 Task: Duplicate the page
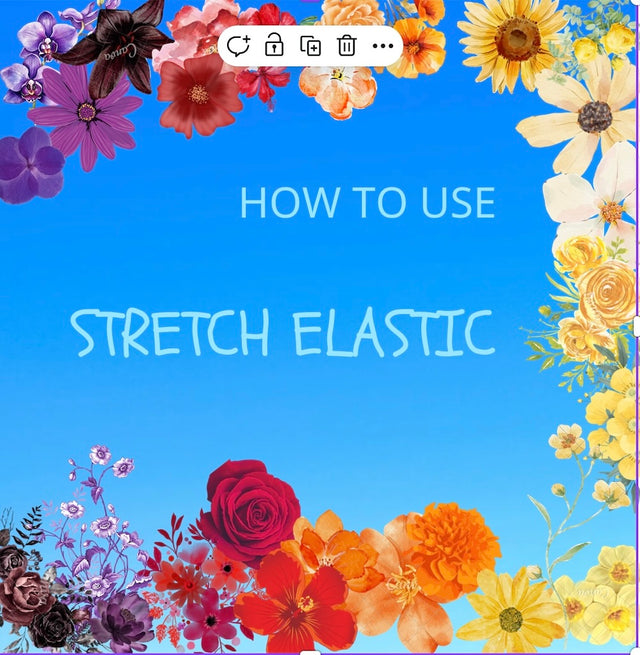310,45
